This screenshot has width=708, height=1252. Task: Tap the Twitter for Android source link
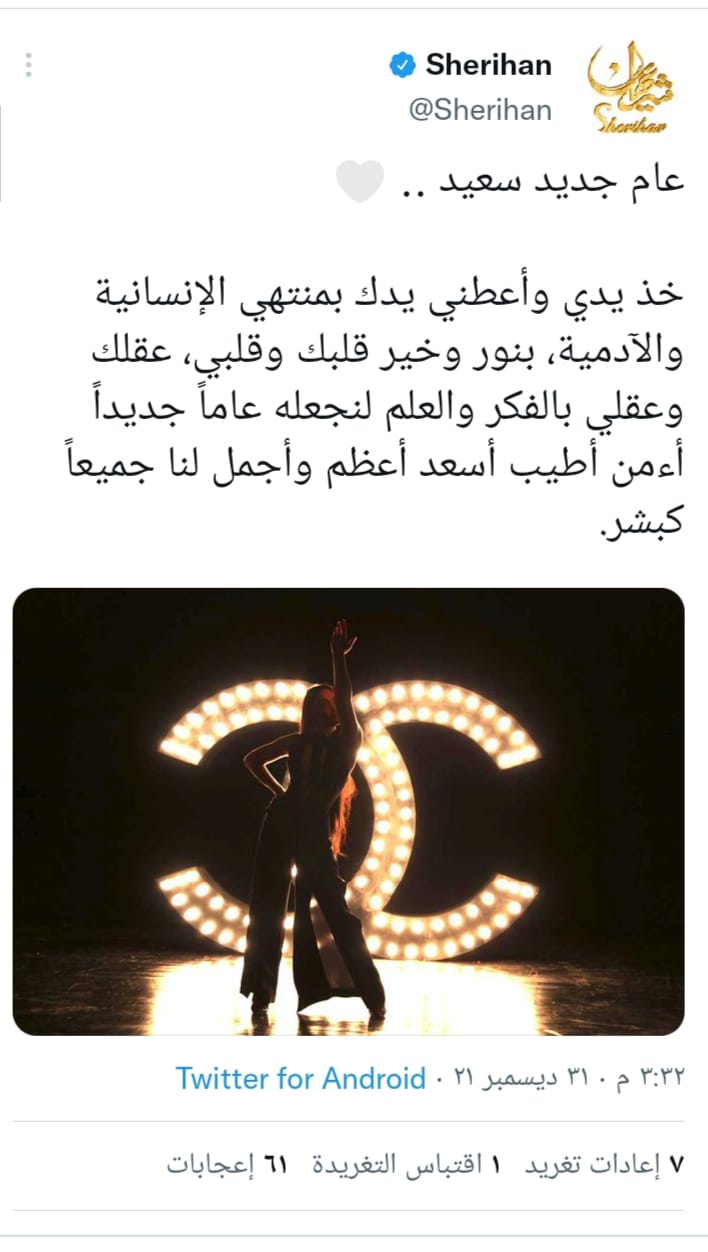tap(300, 1078)
